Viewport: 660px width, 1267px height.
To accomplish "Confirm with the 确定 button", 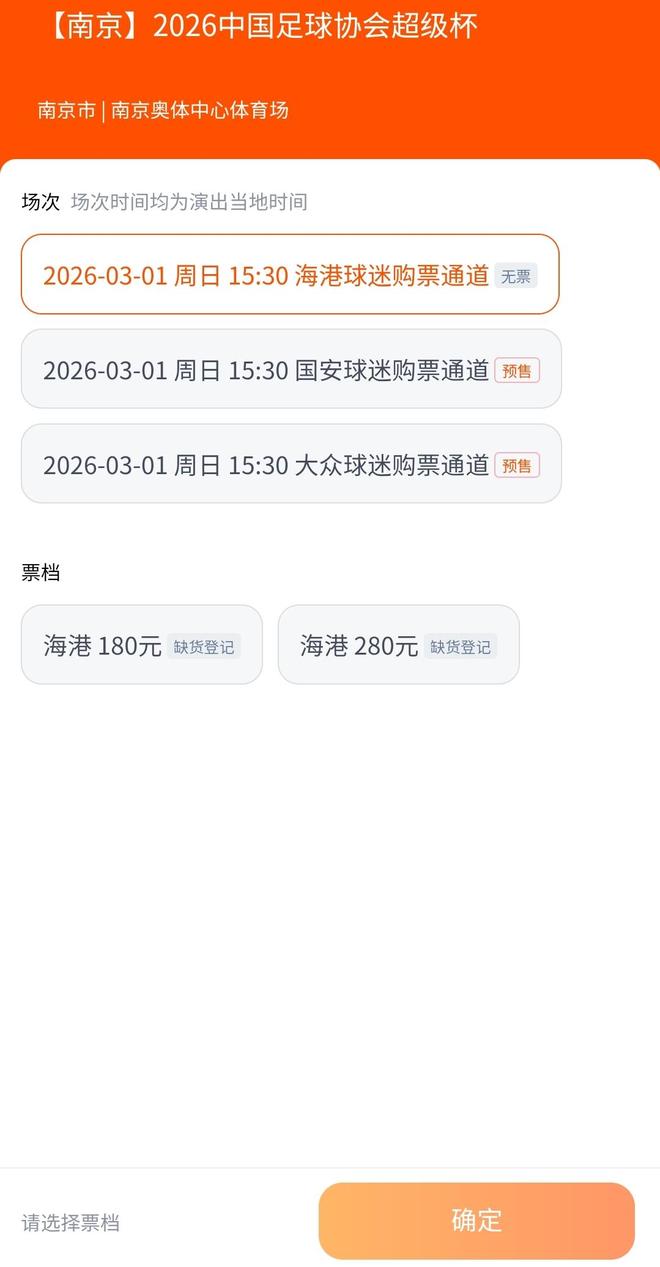I will point(476,1220).
